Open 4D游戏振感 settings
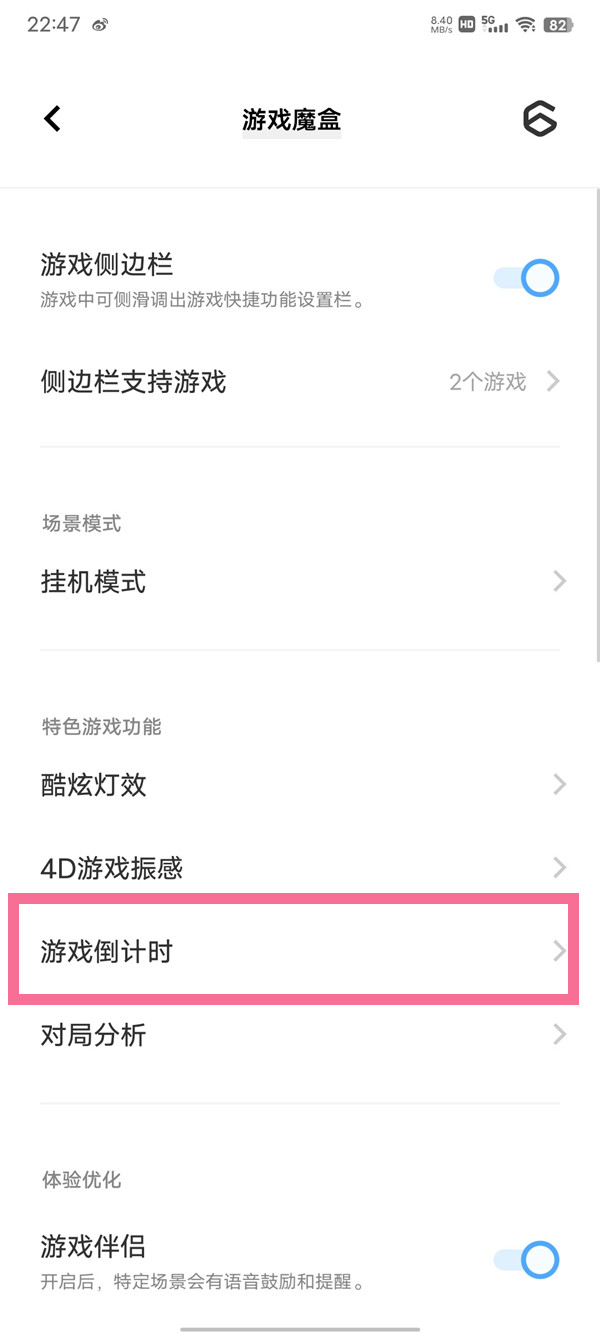Image resolution: width=600 pixels, height=1333 pixels. (300, 867)
